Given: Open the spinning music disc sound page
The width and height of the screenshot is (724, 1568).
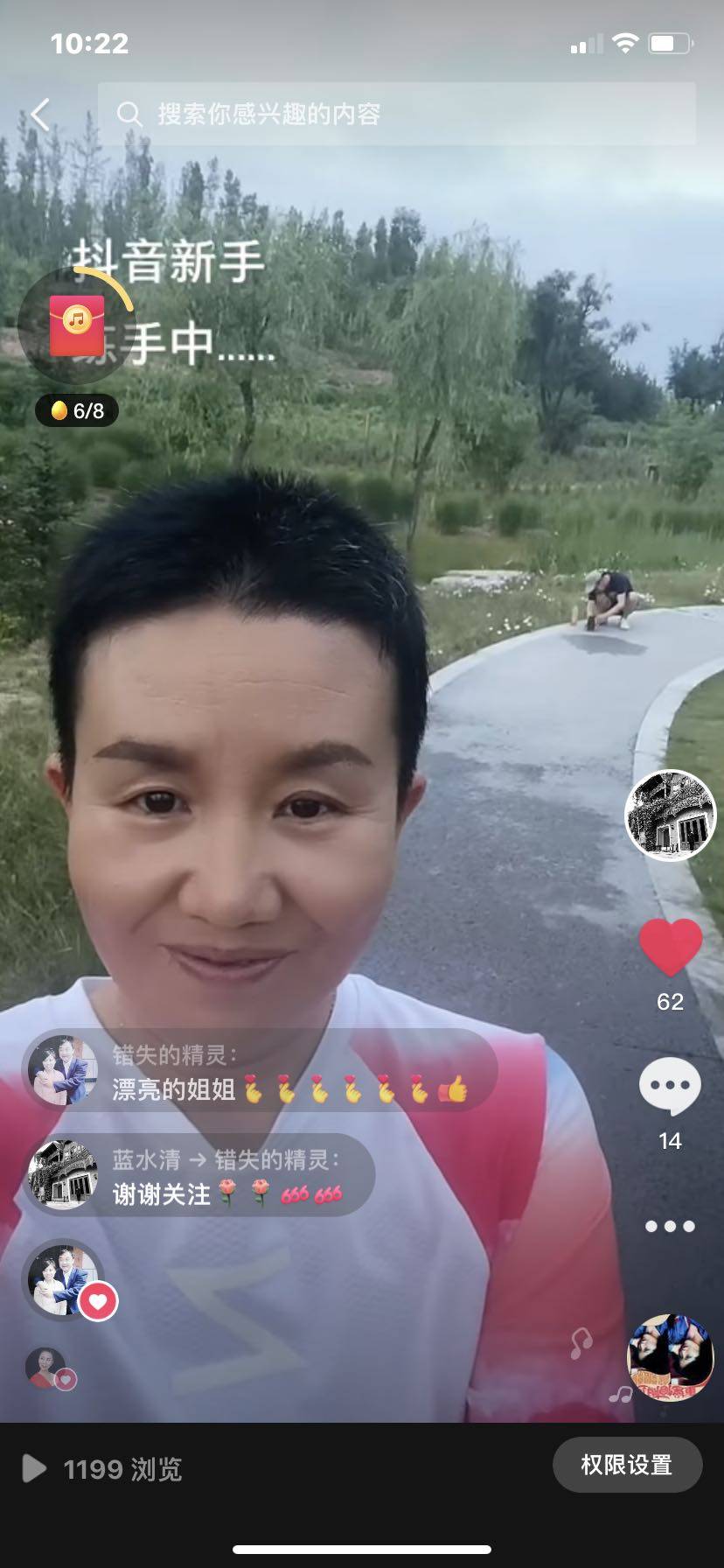Looking at the screenshot, I should coord(671,1356).
